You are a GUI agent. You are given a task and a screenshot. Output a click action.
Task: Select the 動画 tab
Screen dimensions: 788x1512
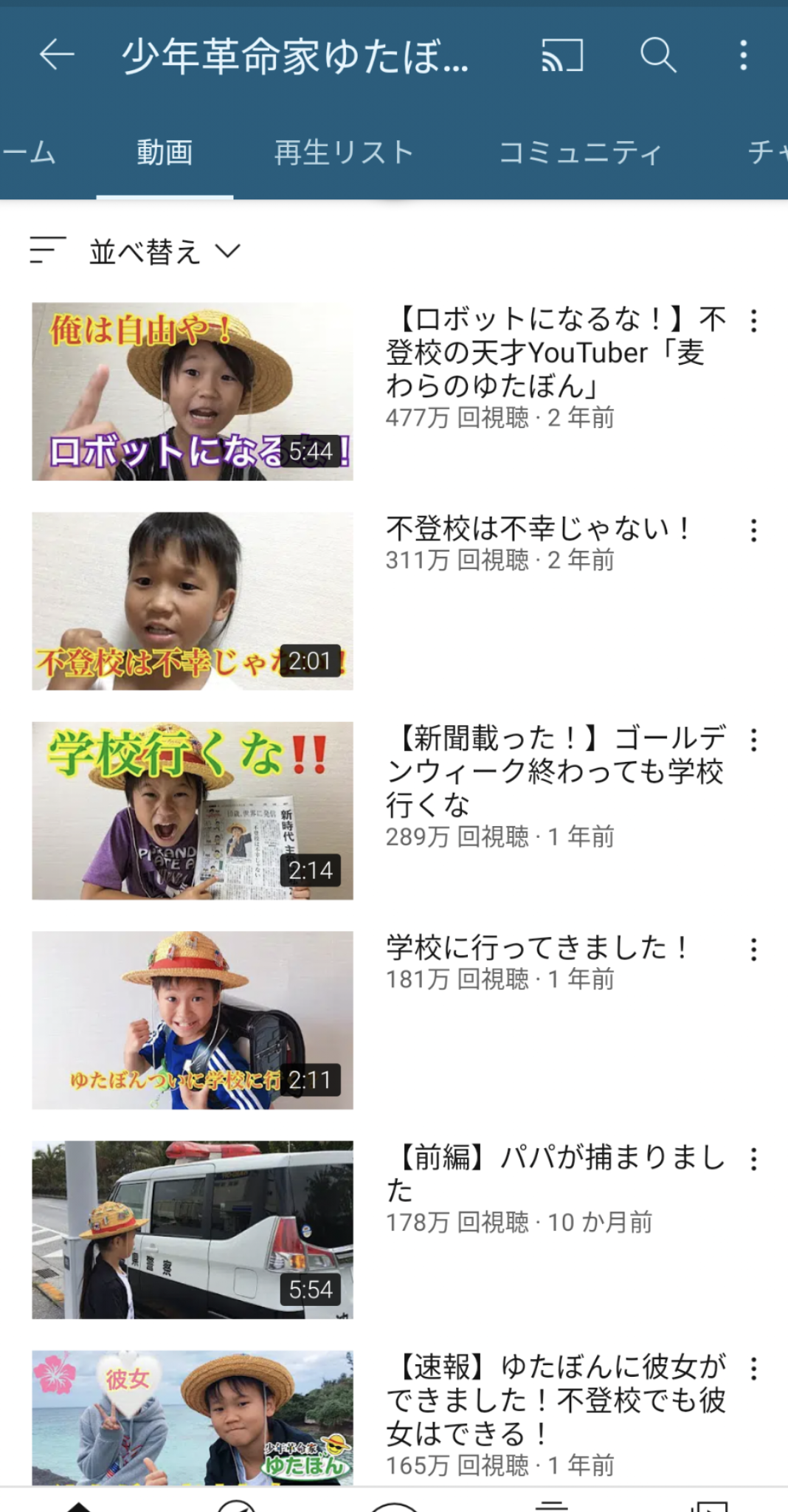coord(165,153)
